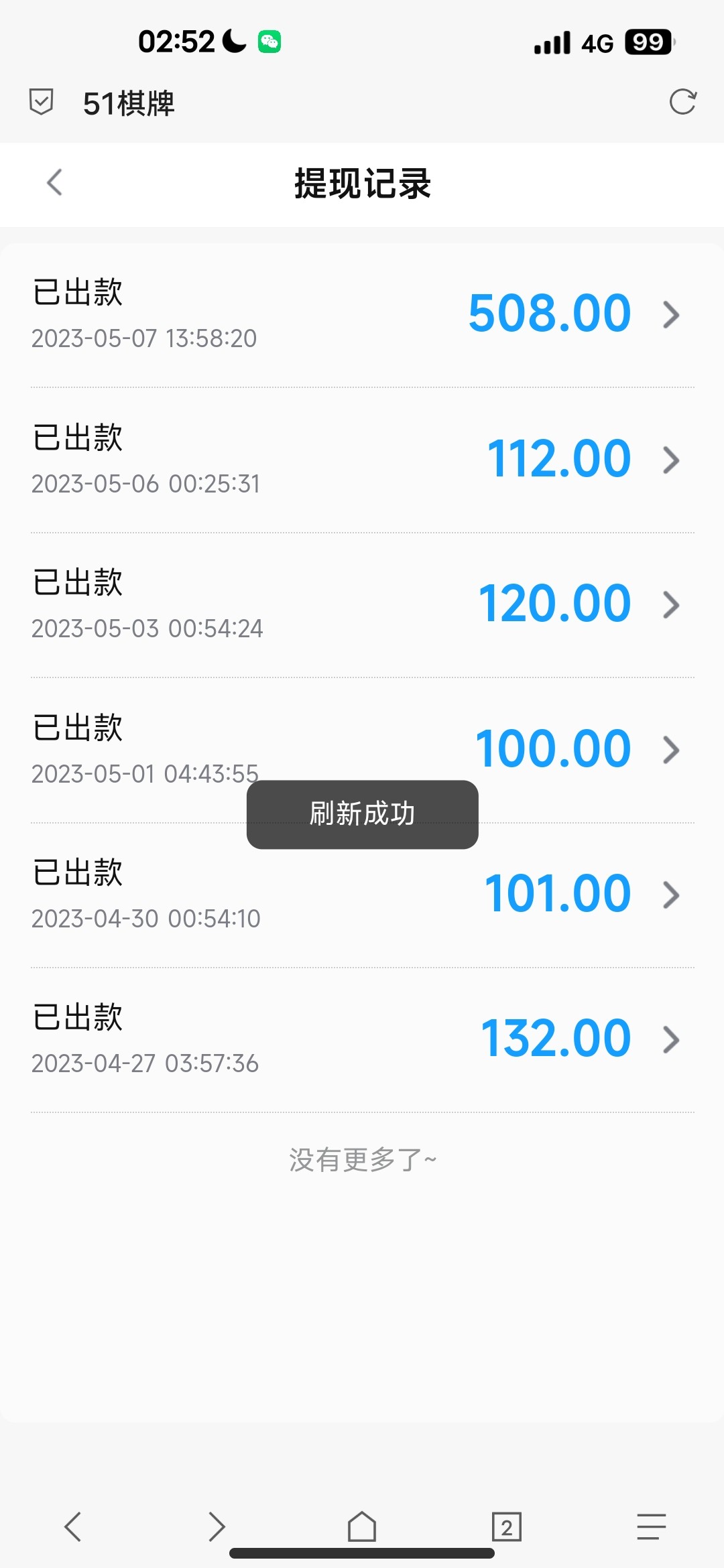Tap the shield icon beside 51棋牌

pyautogui.click(x=42, y=103)
